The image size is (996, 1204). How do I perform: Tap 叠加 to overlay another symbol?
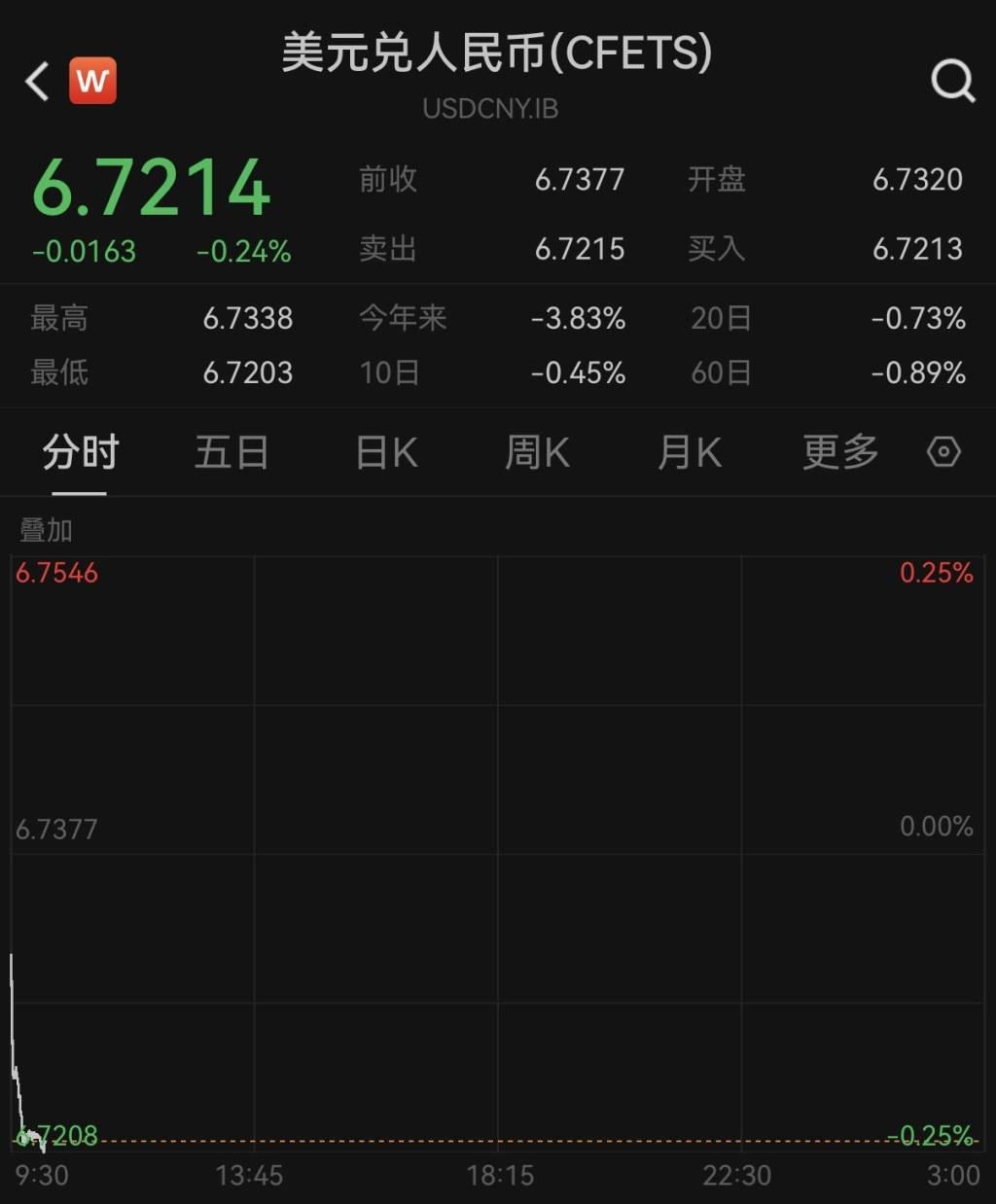click(x=46, y=530)
